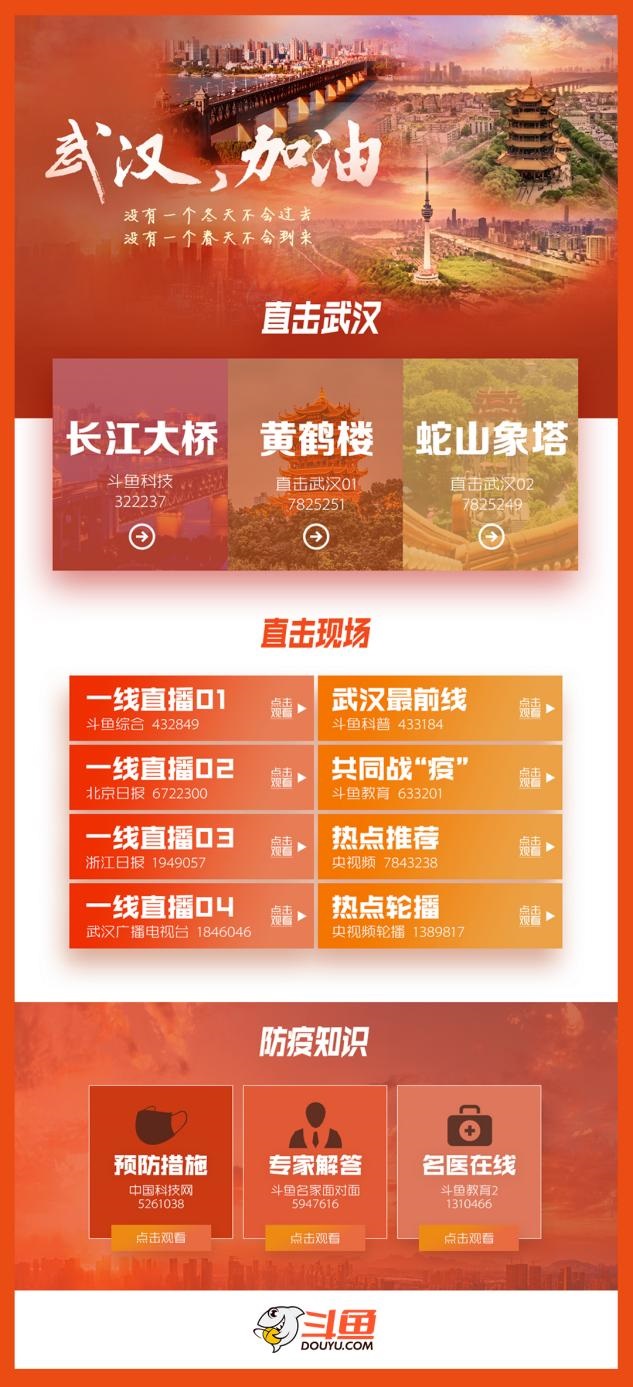Viewport: 633px width, 1387px height.
Task: Open 热点轮播 from 央视频轮播
Action: click(x=440, y=916)
